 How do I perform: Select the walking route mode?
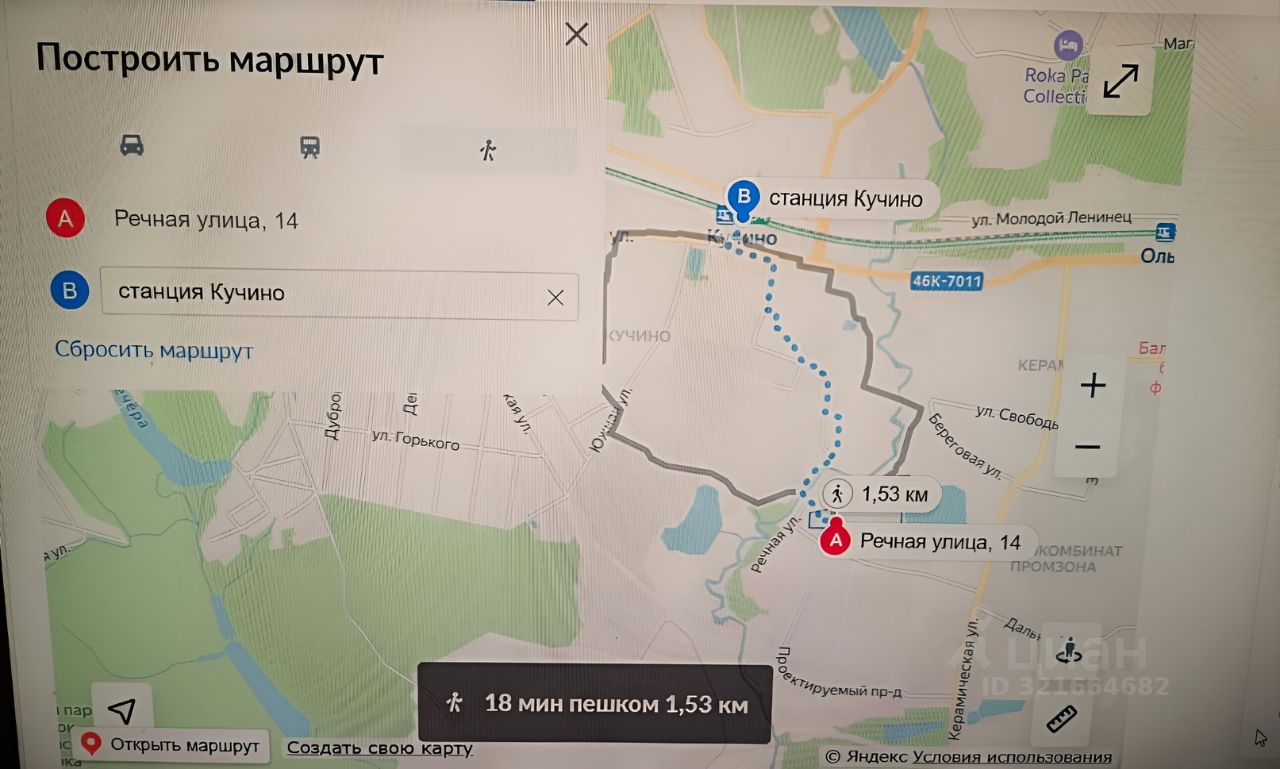(x=488, y=151)
